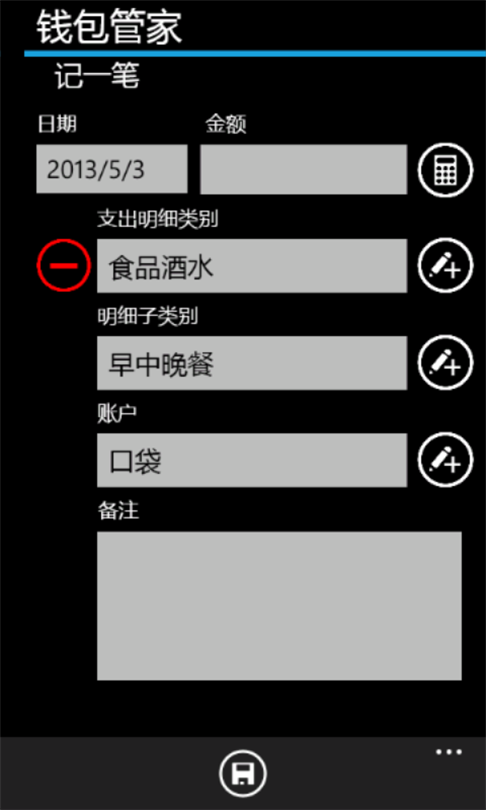Choose the 早中晚餐 subcategory field
Image resolution: width=486 pixels, height=810 pixels.
tap(252, 363)
